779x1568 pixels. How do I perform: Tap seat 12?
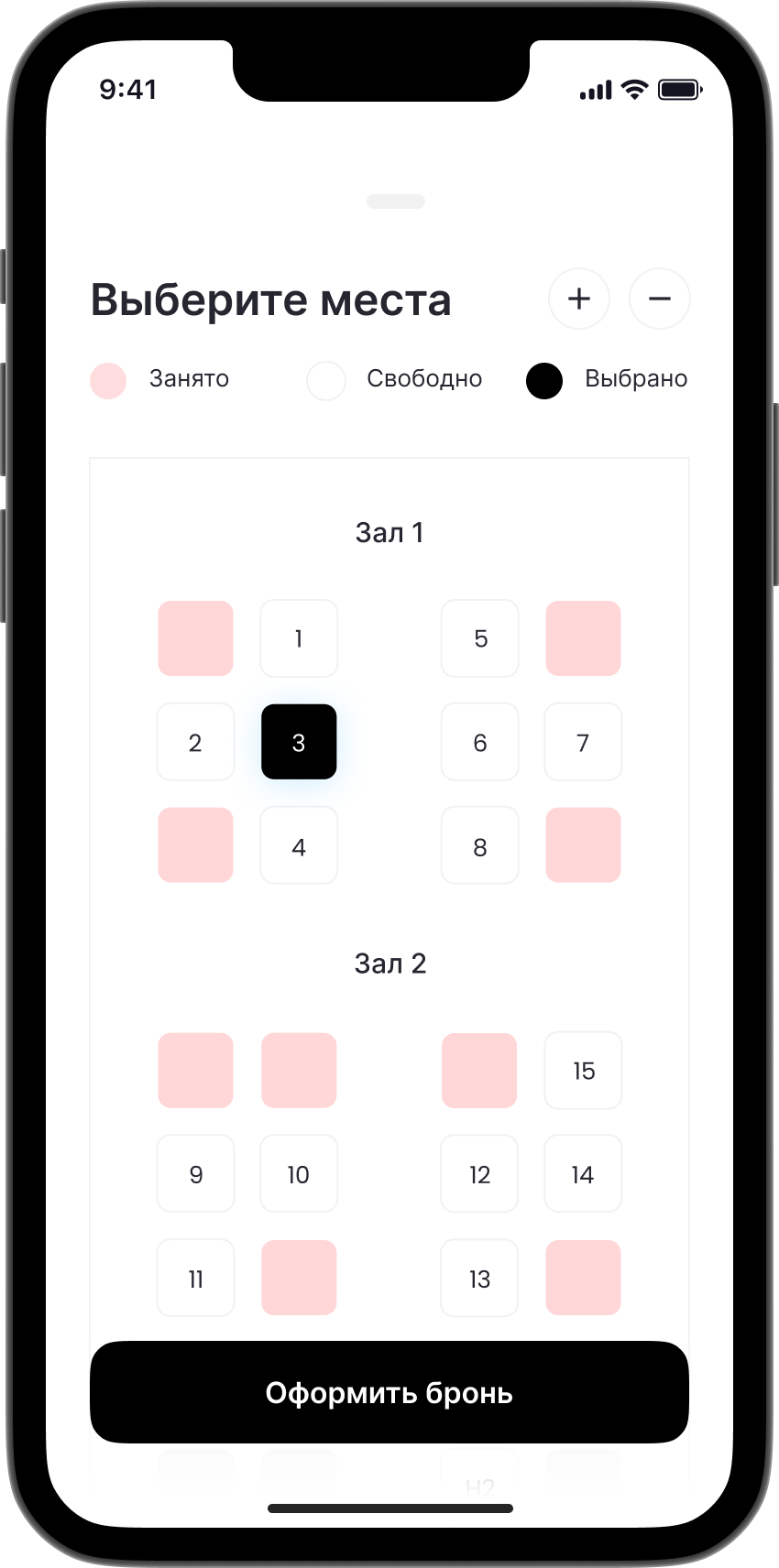(x=480, y=1173)
